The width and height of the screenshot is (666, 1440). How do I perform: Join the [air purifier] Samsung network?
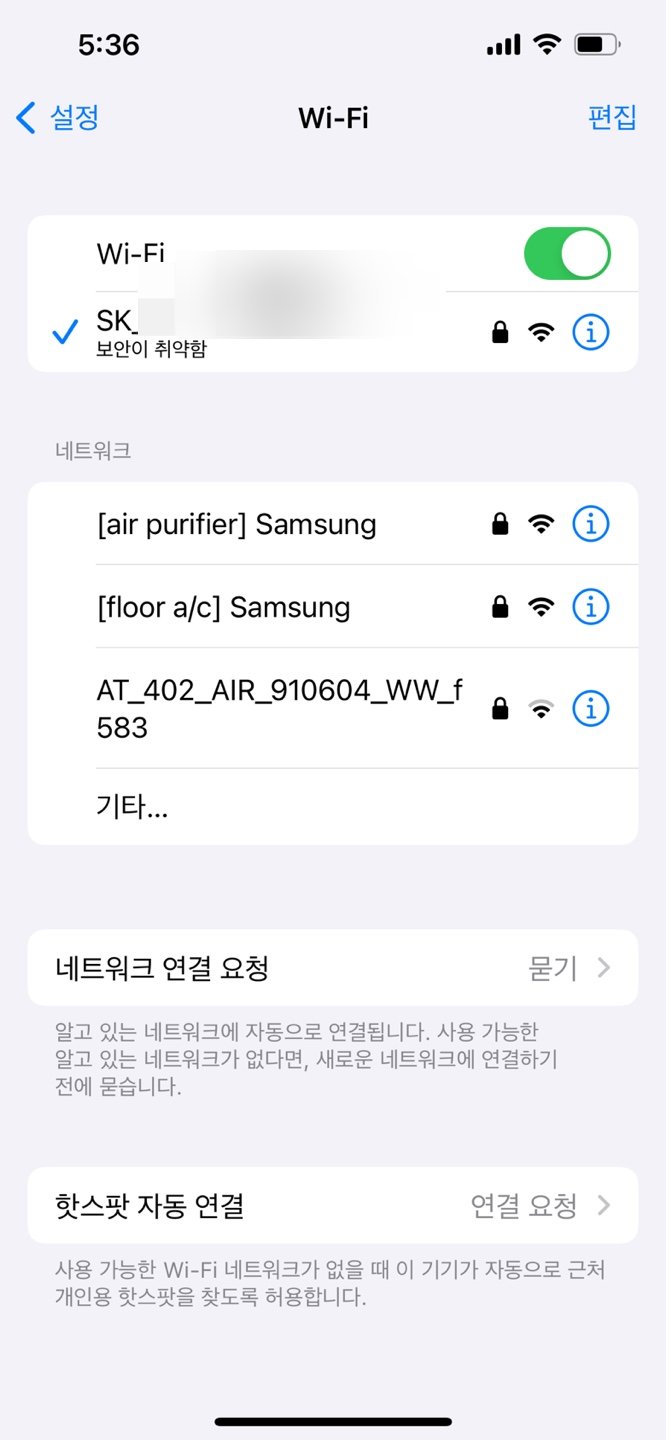click(237, 524)
